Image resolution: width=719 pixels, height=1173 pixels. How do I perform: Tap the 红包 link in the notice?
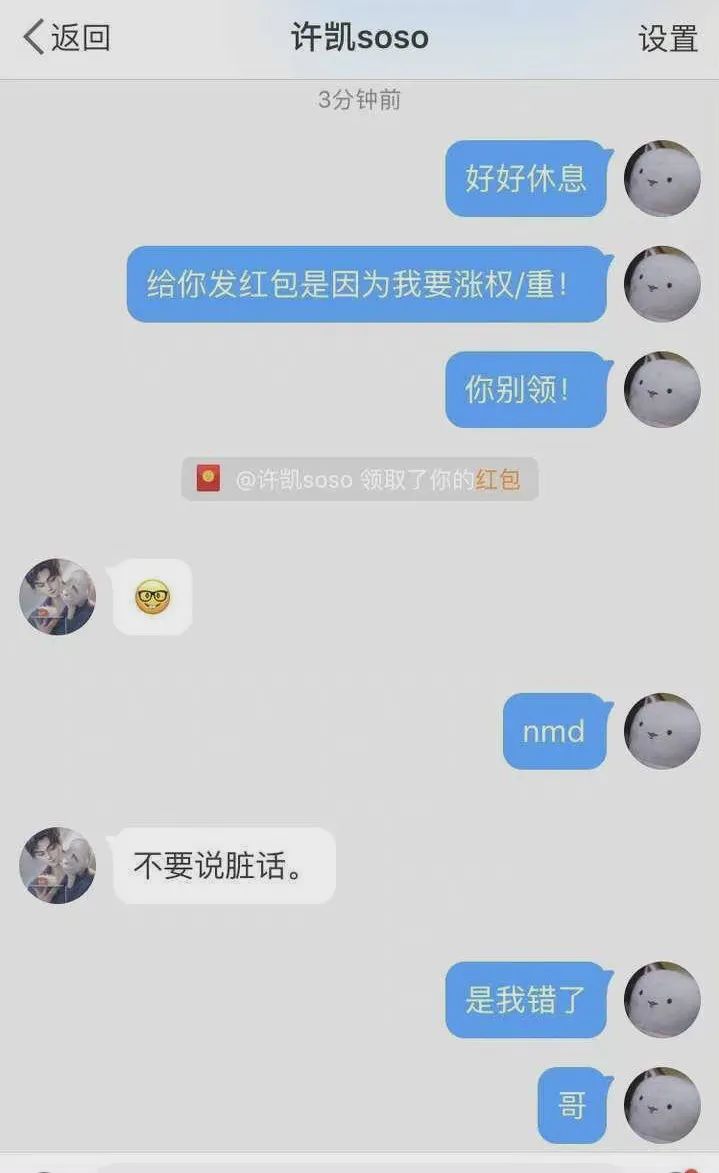tap(497, 480)
